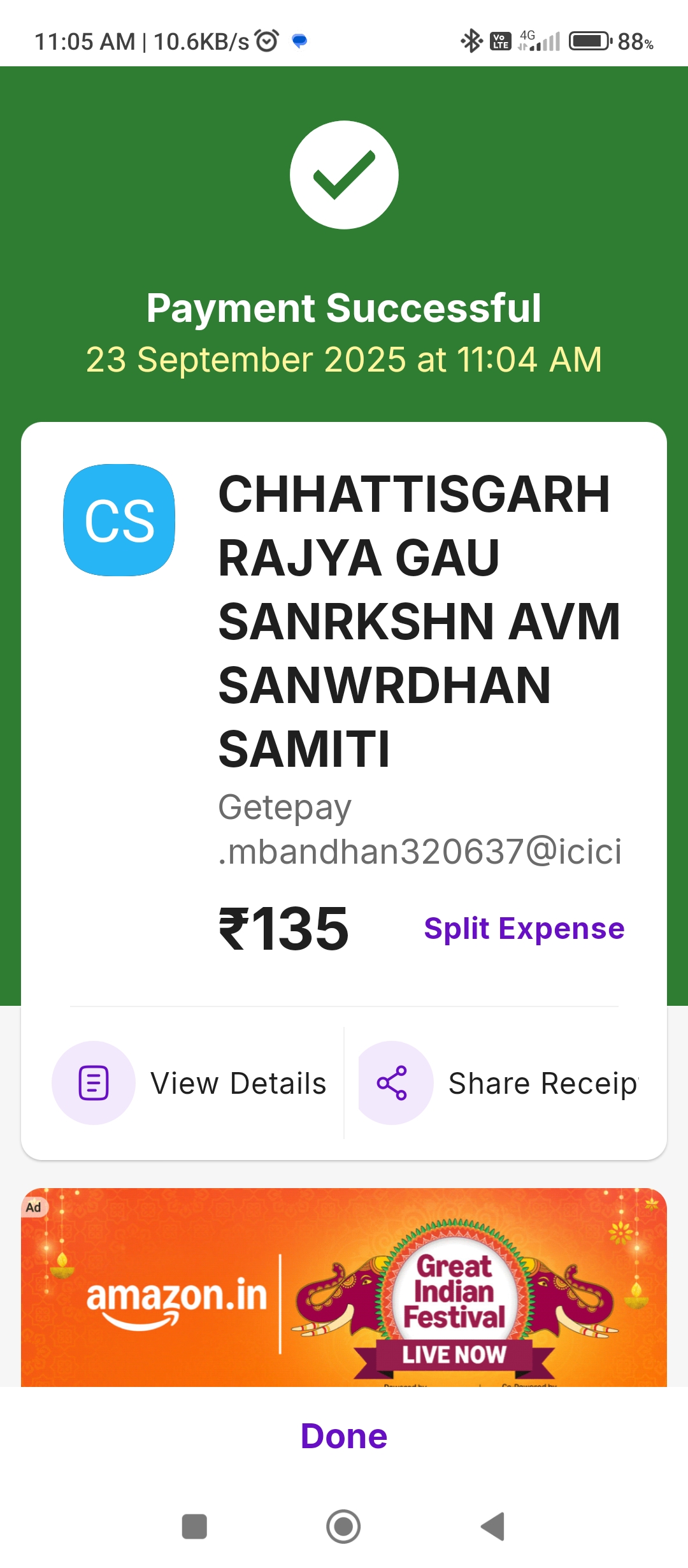Tap Done to close the payment screen
Viewport: 688px width, 1568px height.
point(344,1436)
